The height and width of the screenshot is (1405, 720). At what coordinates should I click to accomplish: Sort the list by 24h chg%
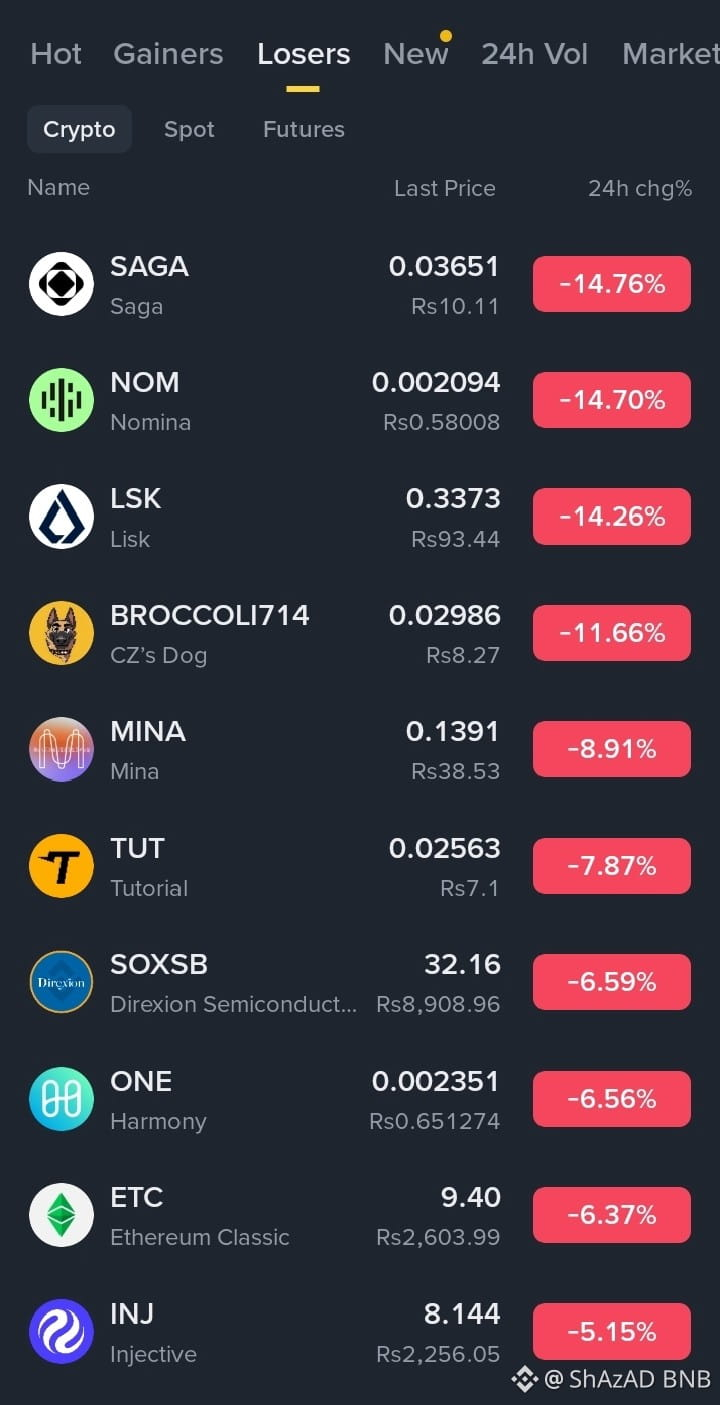(x=640, y=188)
